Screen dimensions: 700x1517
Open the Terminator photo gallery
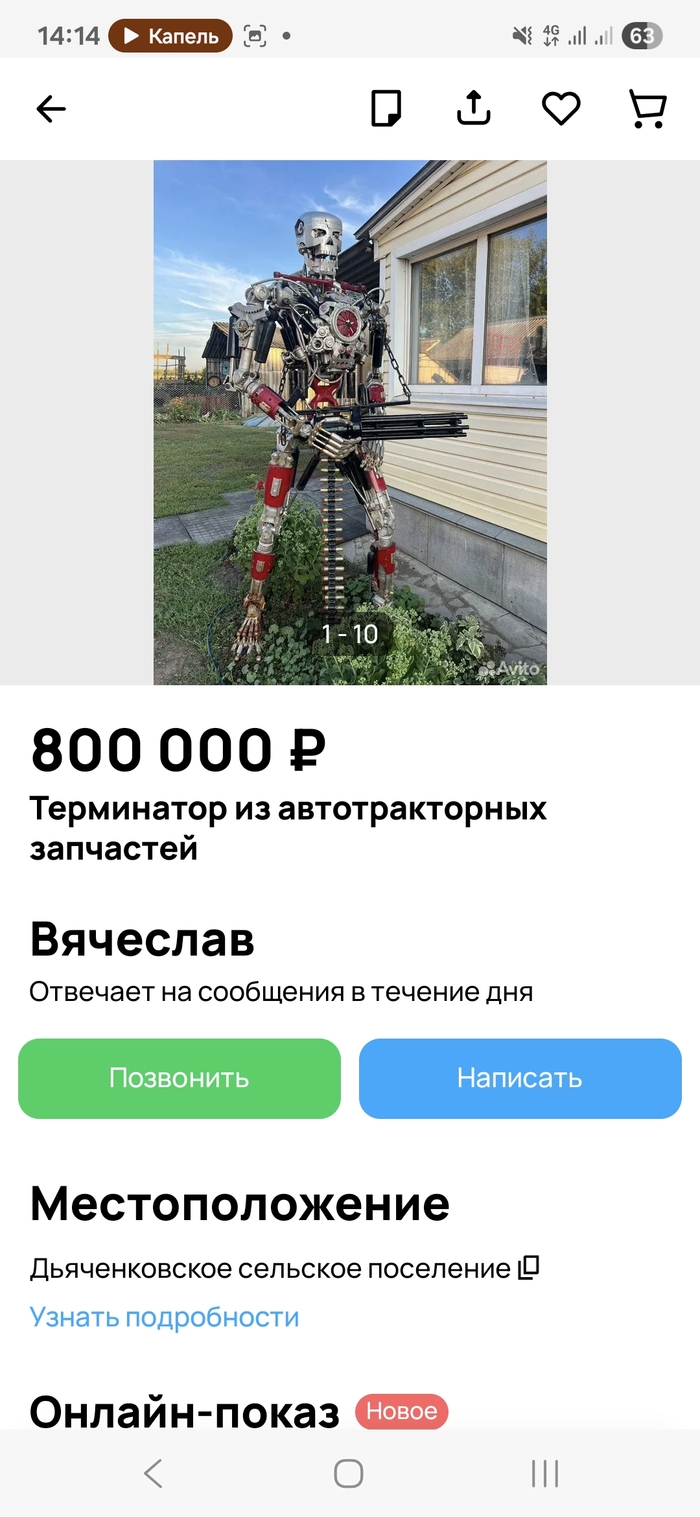click(x=350, y=422)
